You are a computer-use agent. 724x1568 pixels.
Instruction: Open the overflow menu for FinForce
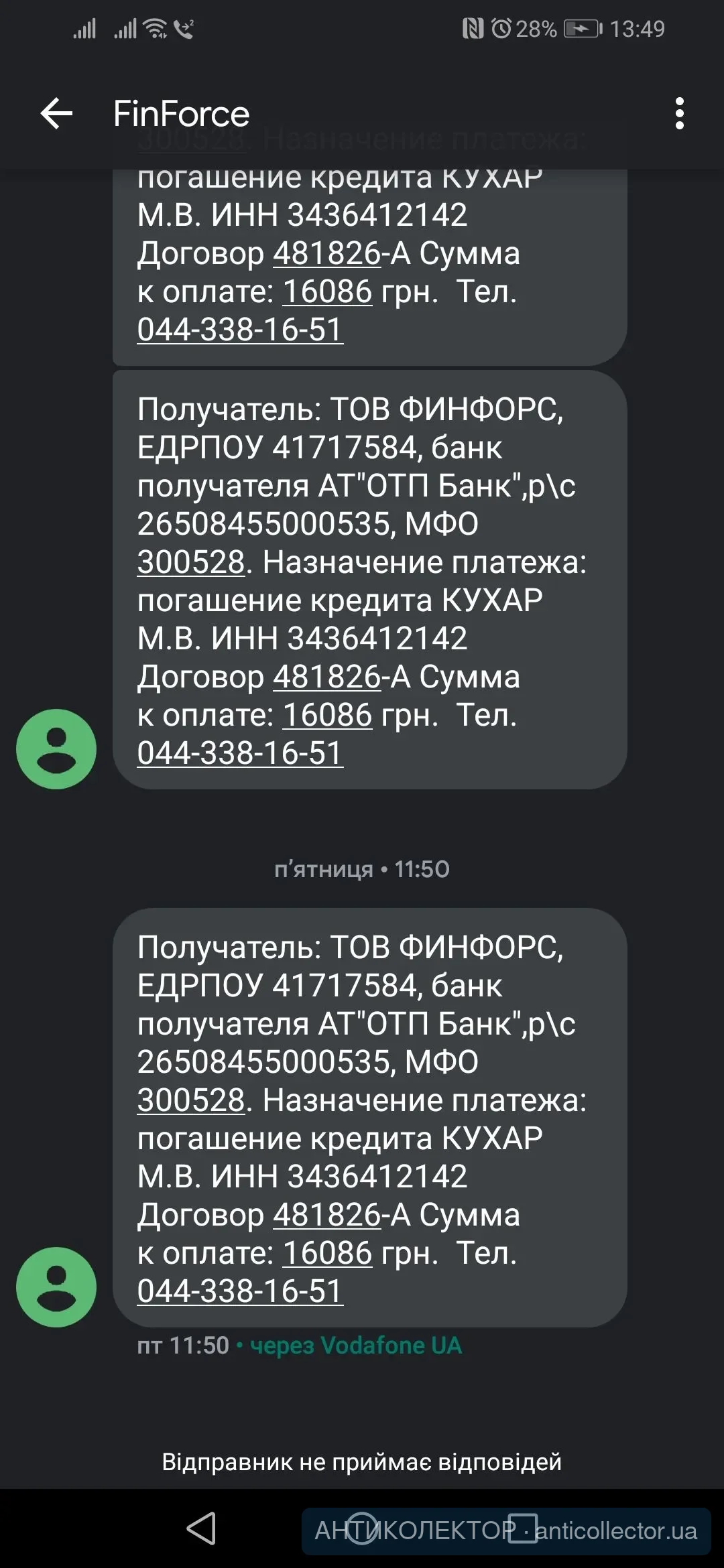tap(679, 113)
